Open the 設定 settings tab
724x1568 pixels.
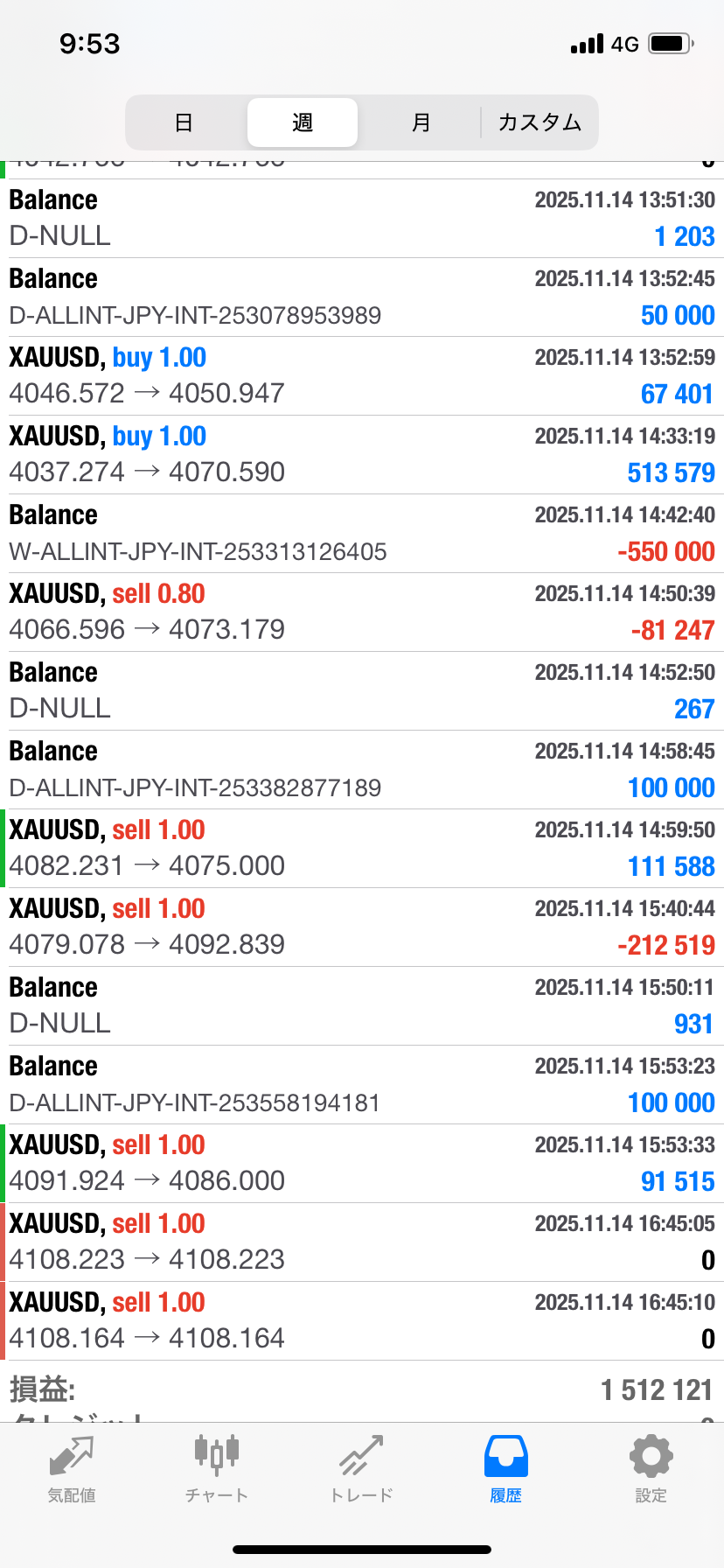[651, 1470]
